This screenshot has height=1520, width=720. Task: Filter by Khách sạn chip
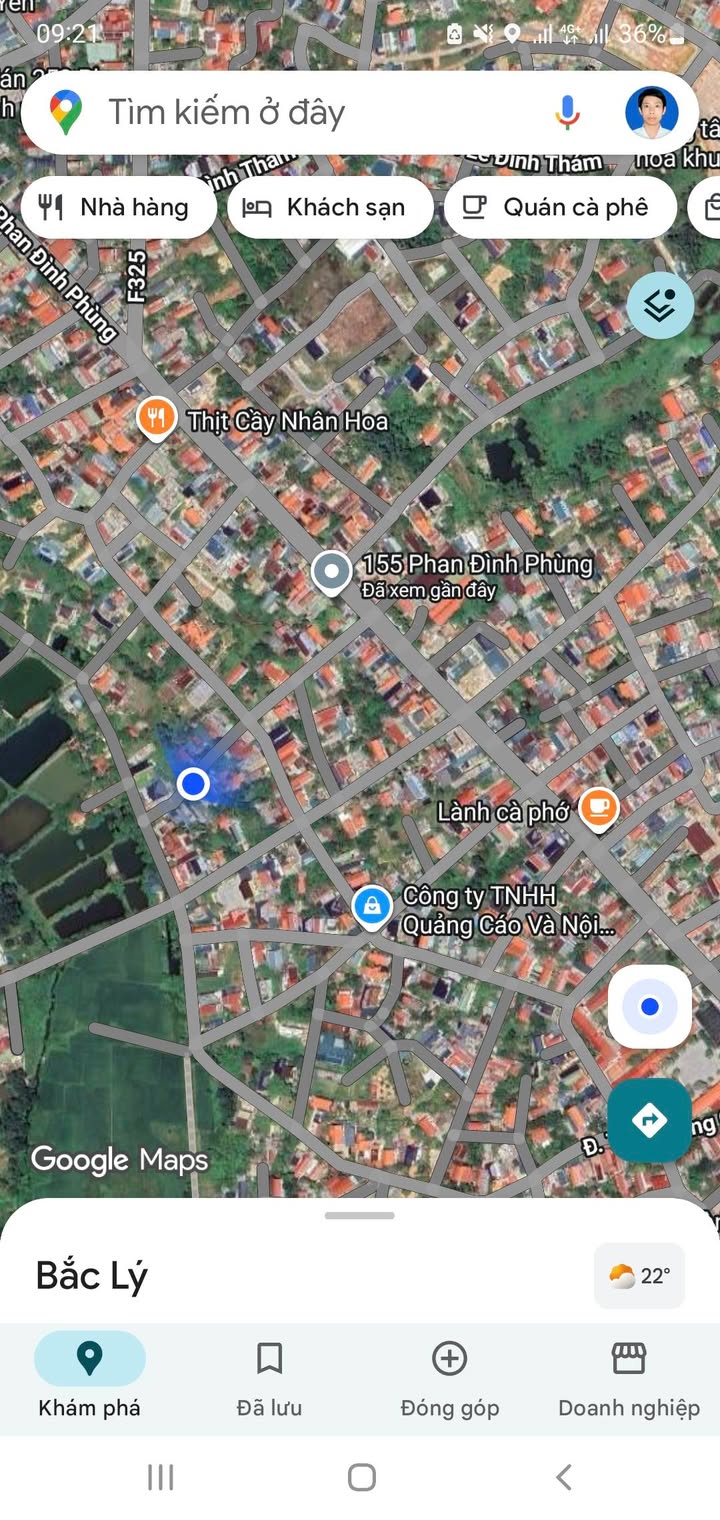pos(330,208)
